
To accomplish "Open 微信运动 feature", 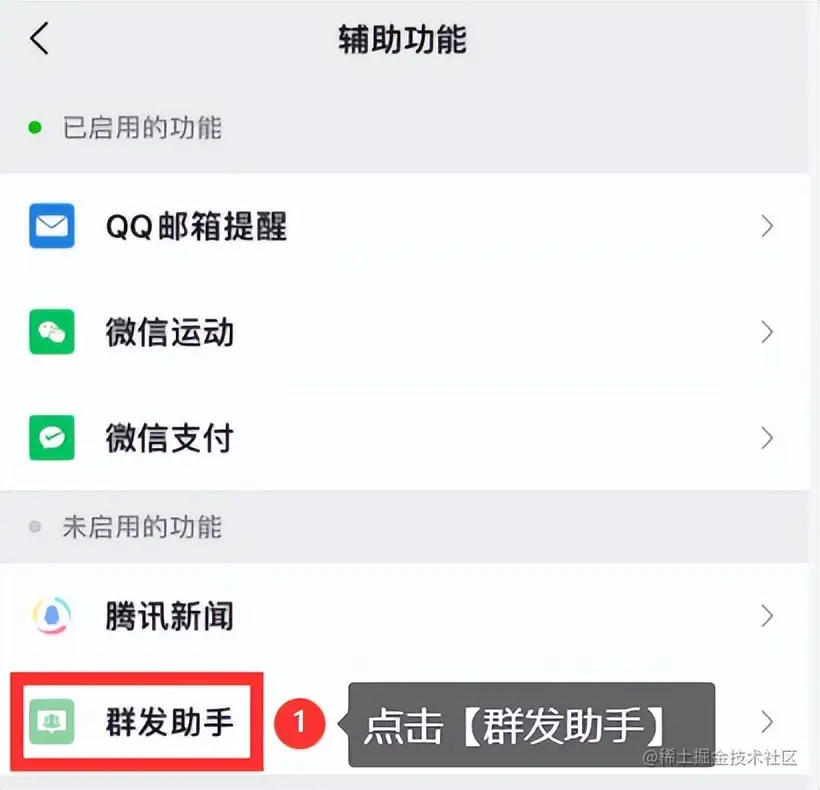I will (x=400, y=332).
